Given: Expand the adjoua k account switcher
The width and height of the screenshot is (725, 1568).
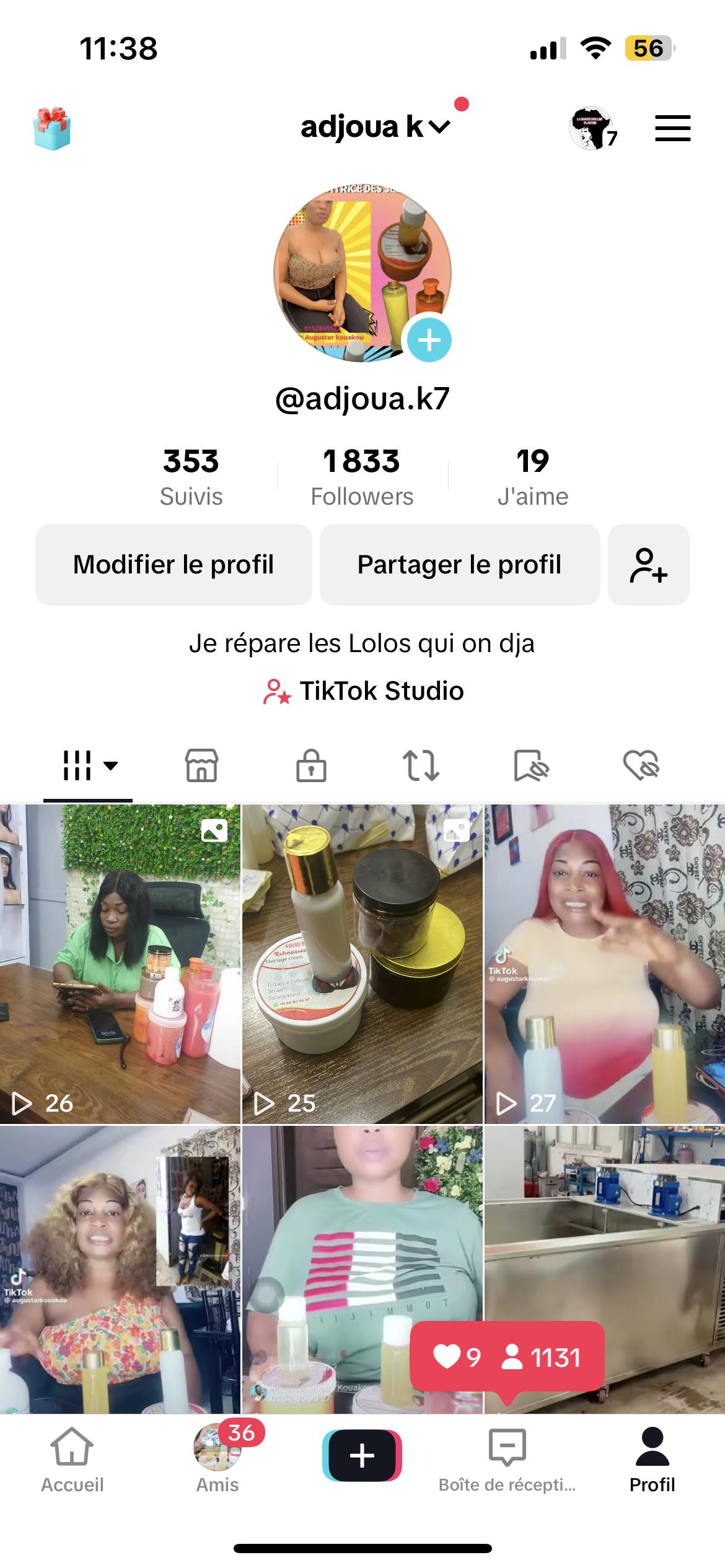Looking at the screenshot, I should (x=375, y=128).
